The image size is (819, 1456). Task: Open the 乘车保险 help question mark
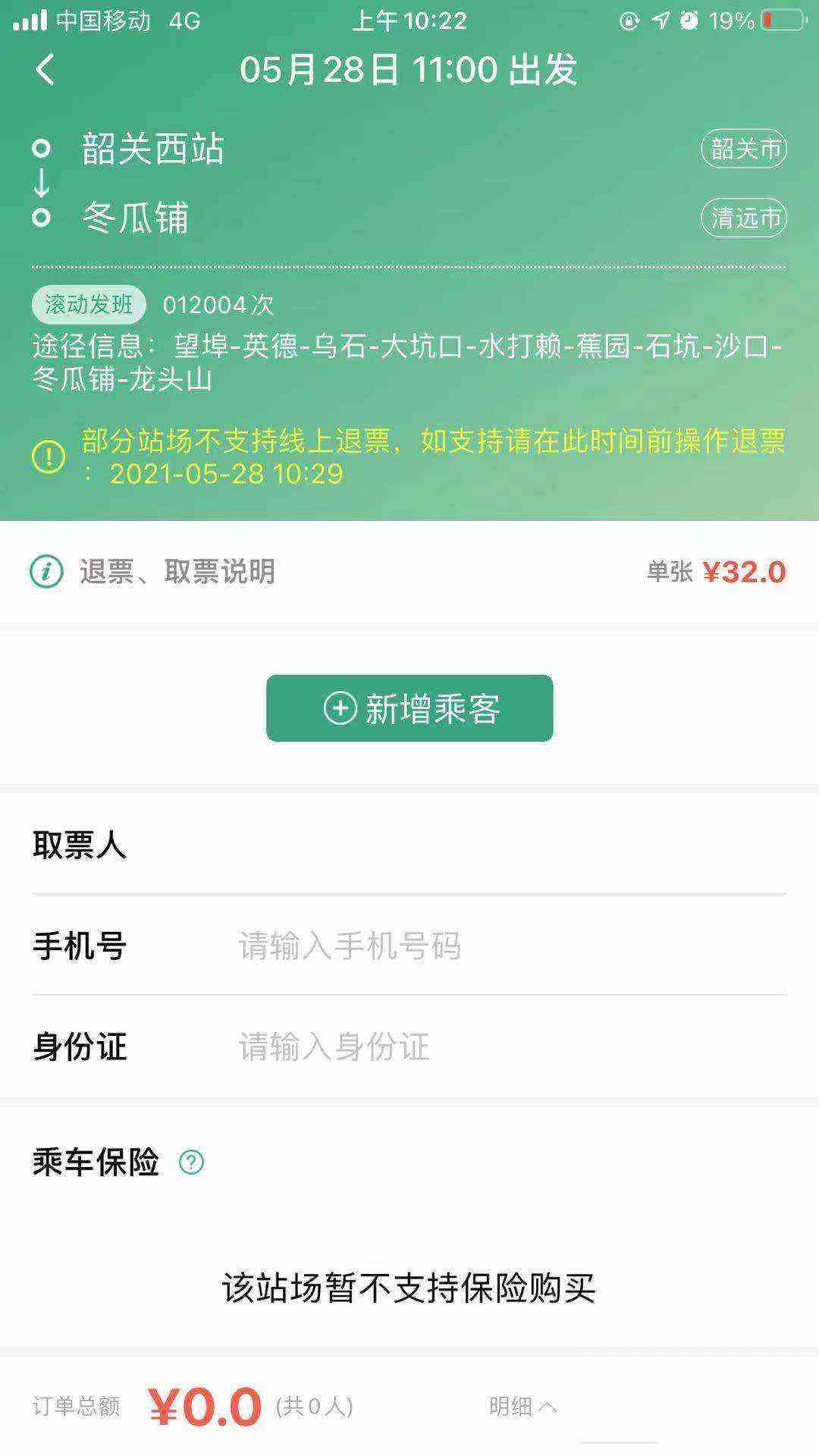pyautogui.click(x=191, y=1162)
